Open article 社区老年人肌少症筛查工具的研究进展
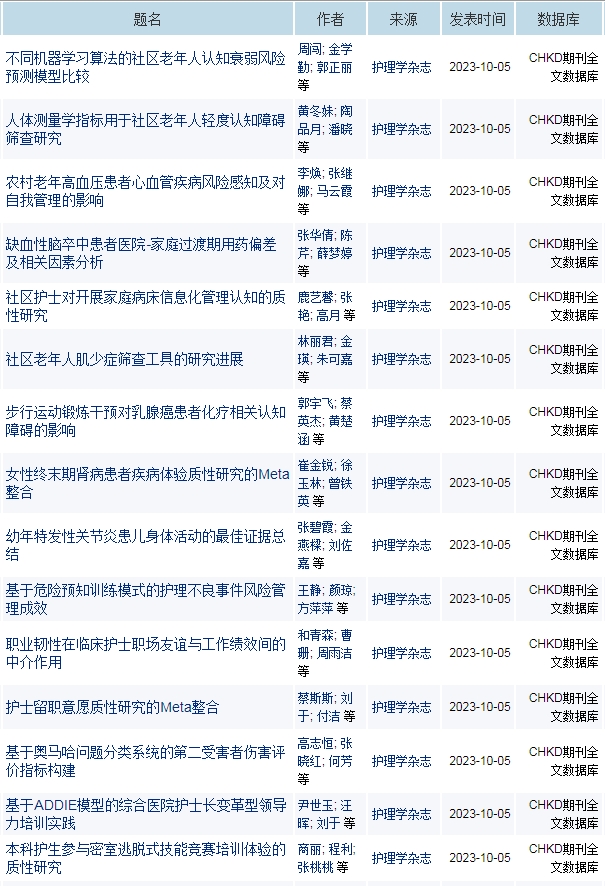The width and height of the screenshot is (605, 886). tap(125, 359)
